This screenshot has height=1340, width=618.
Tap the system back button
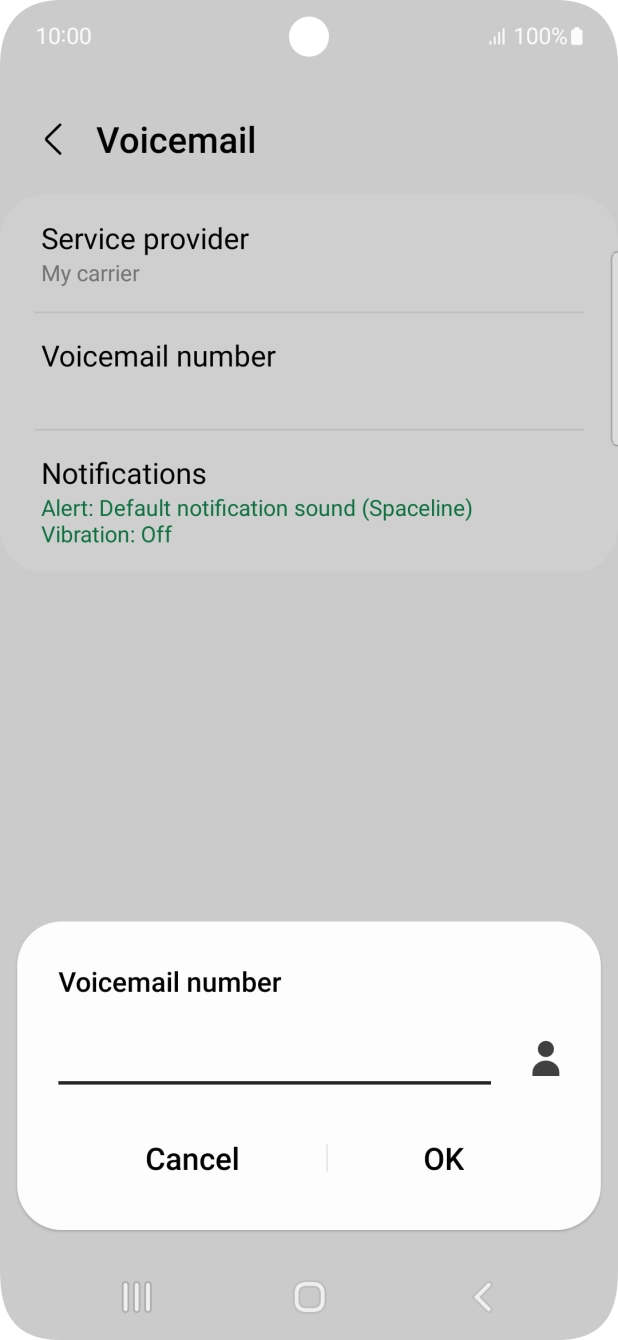482,1297
